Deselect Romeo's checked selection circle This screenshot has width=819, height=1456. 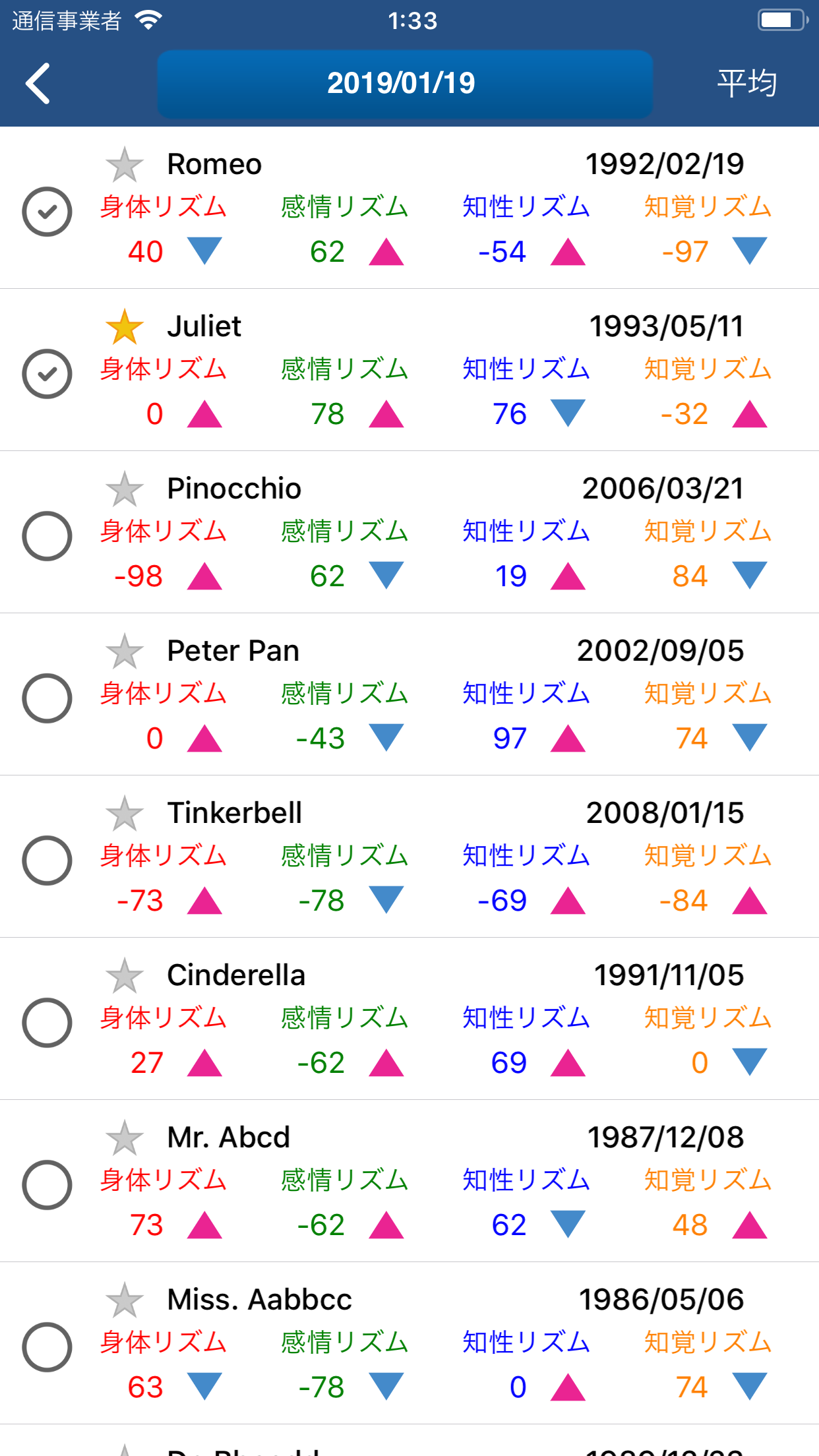(47, 211)
